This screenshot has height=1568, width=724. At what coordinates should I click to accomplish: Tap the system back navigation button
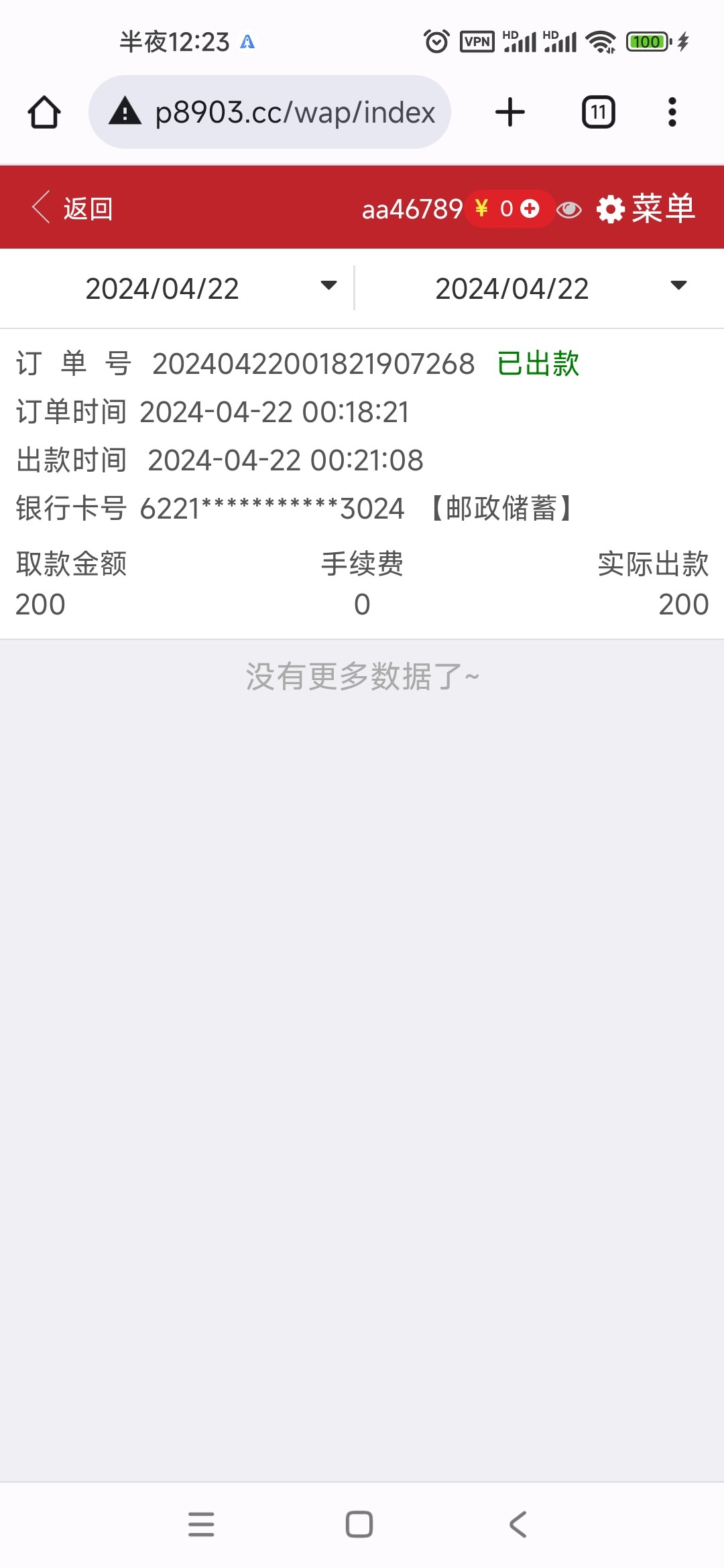[518, 1524]
